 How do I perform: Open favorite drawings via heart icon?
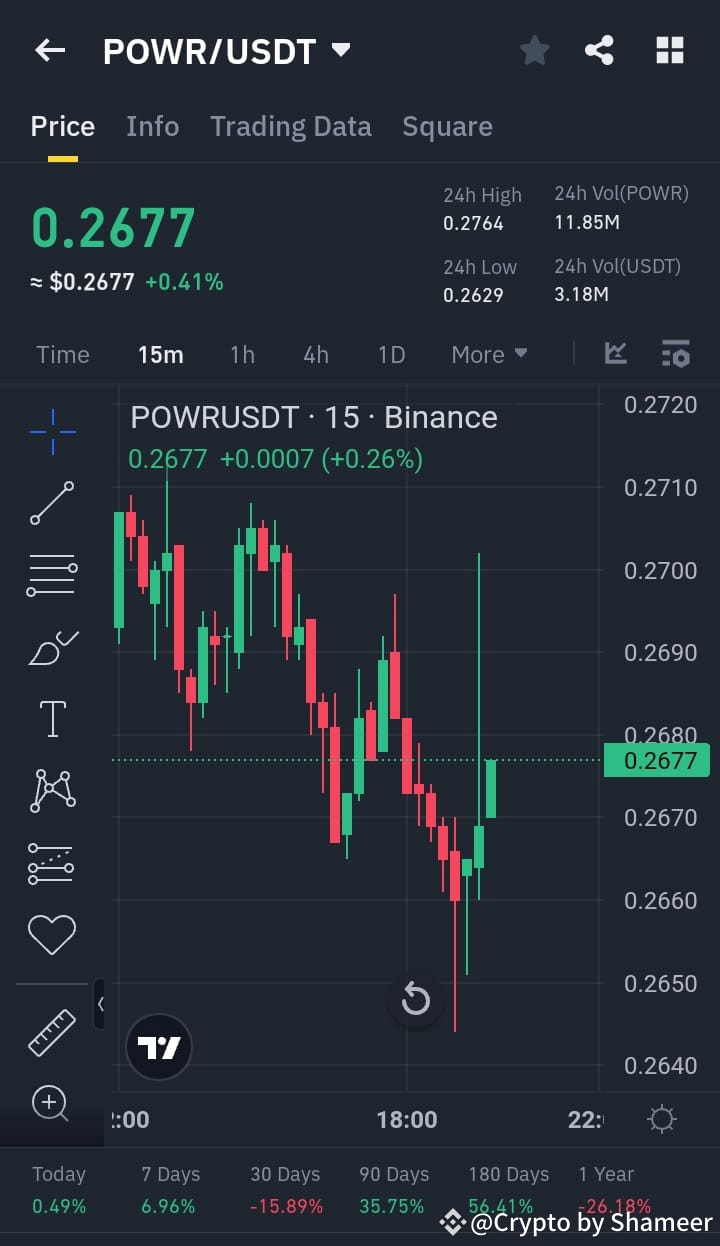click(x=52, y=934)
